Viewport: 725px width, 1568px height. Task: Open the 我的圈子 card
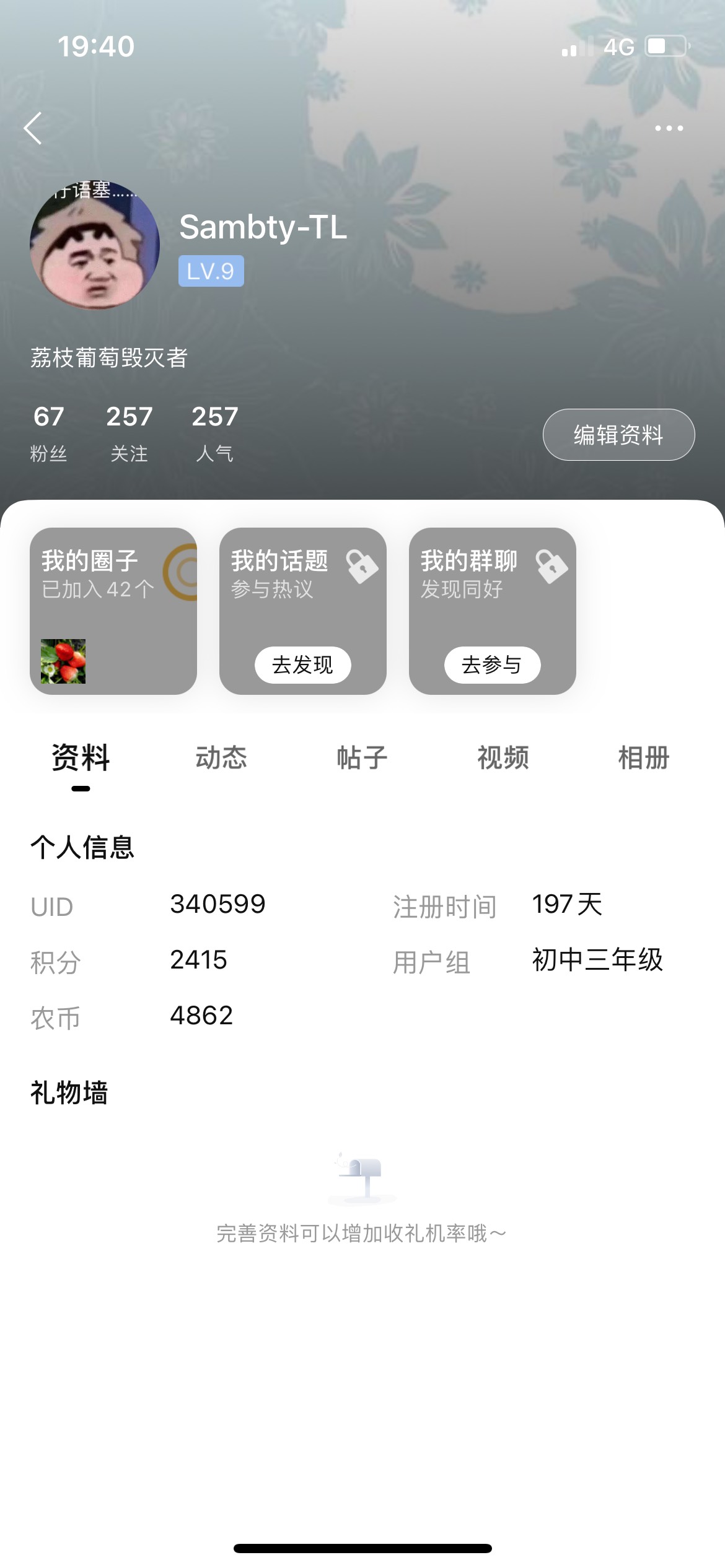(x=113, y=611)
